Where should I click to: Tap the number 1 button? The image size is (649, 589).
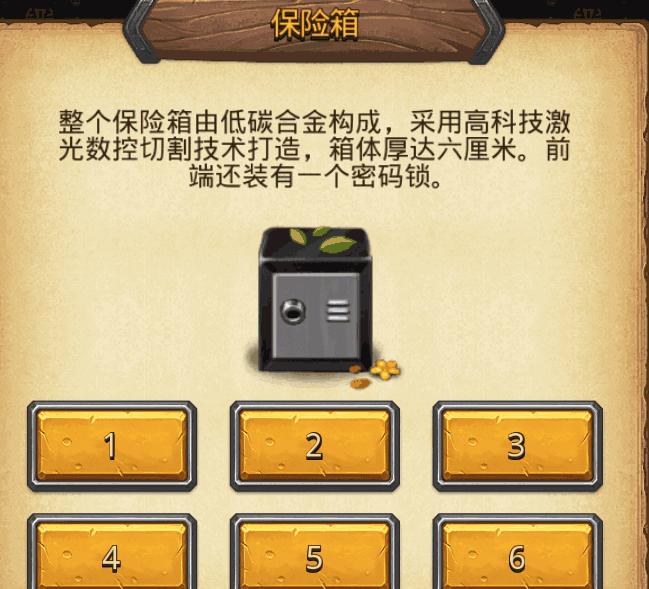[112, 445]
